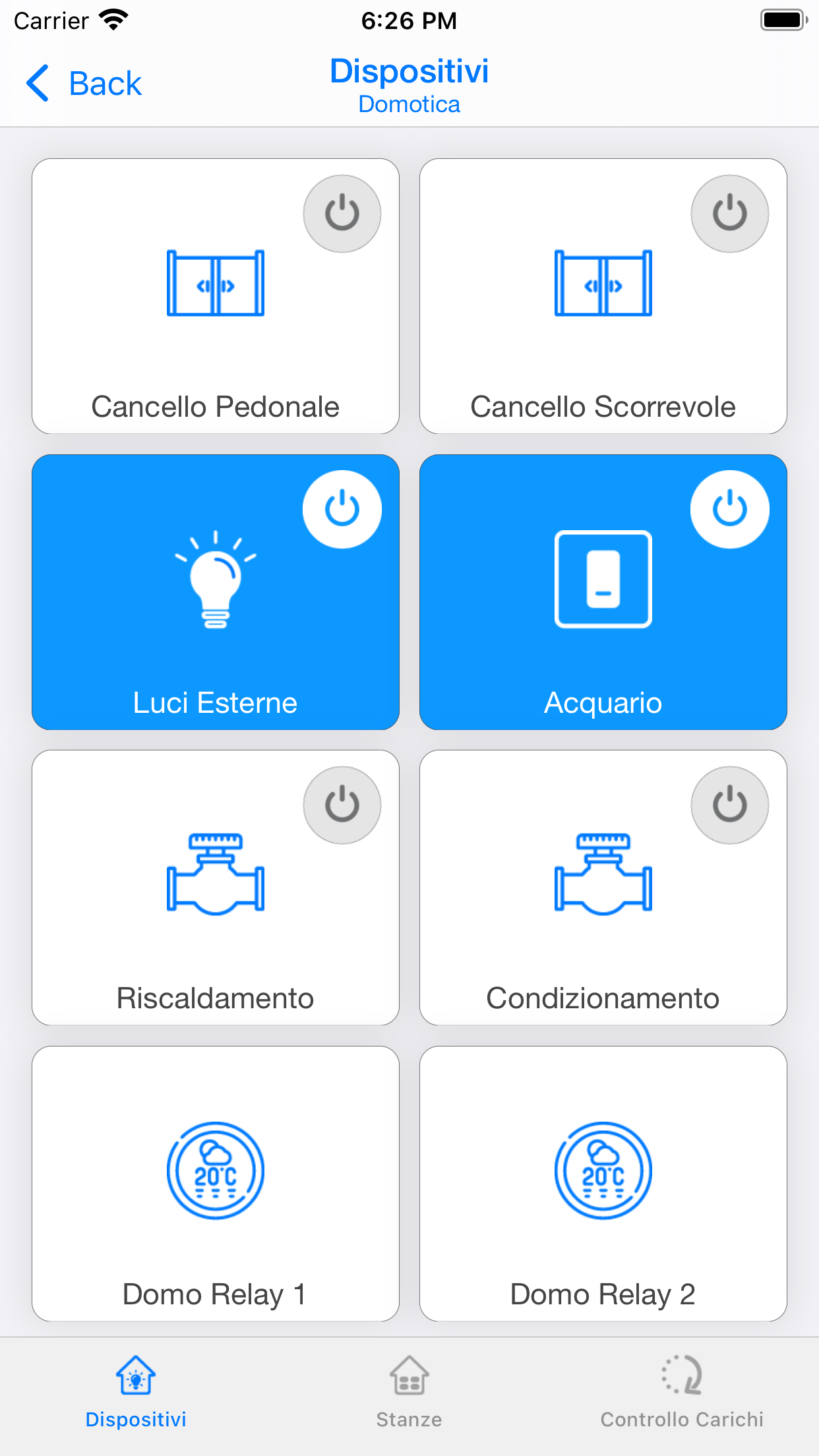
Task: Switch to the Controllo Carichi tab
Action: 682,1391
